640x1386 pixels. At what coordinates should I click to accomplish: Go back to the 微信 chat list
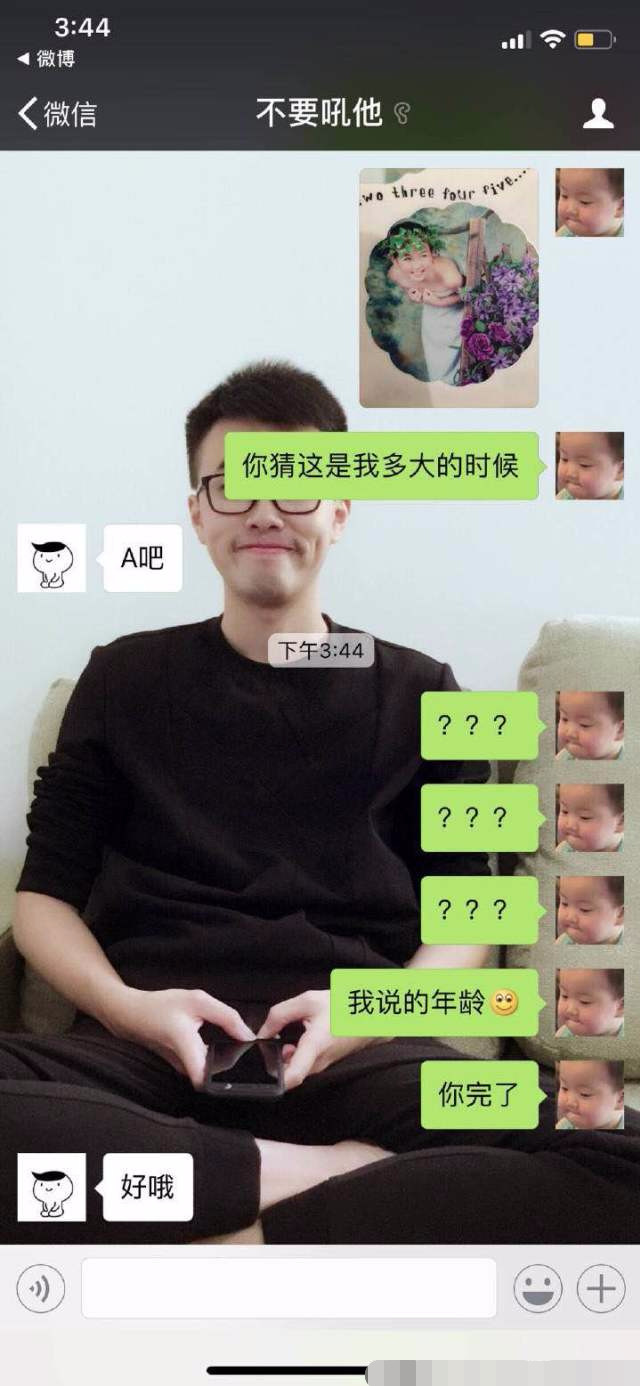coord(57,113)
